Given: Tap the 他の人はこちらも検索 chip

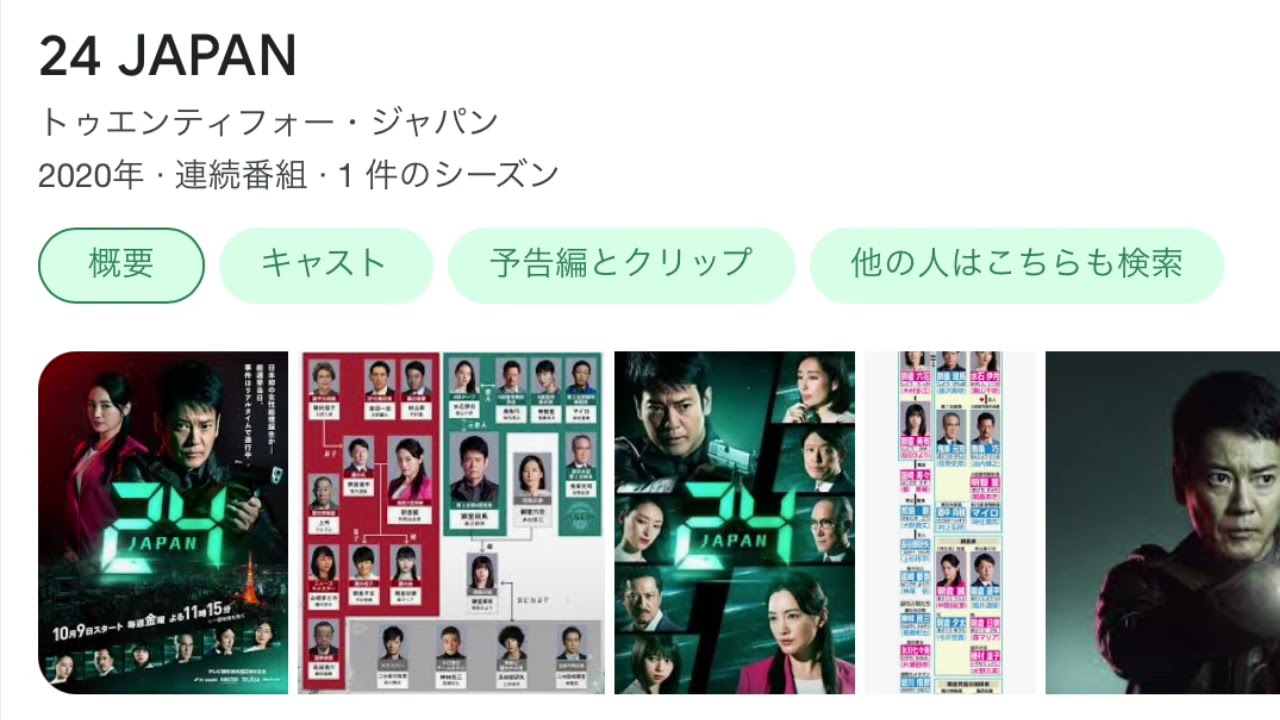Looking at the screenshot, I should 1016,265.
